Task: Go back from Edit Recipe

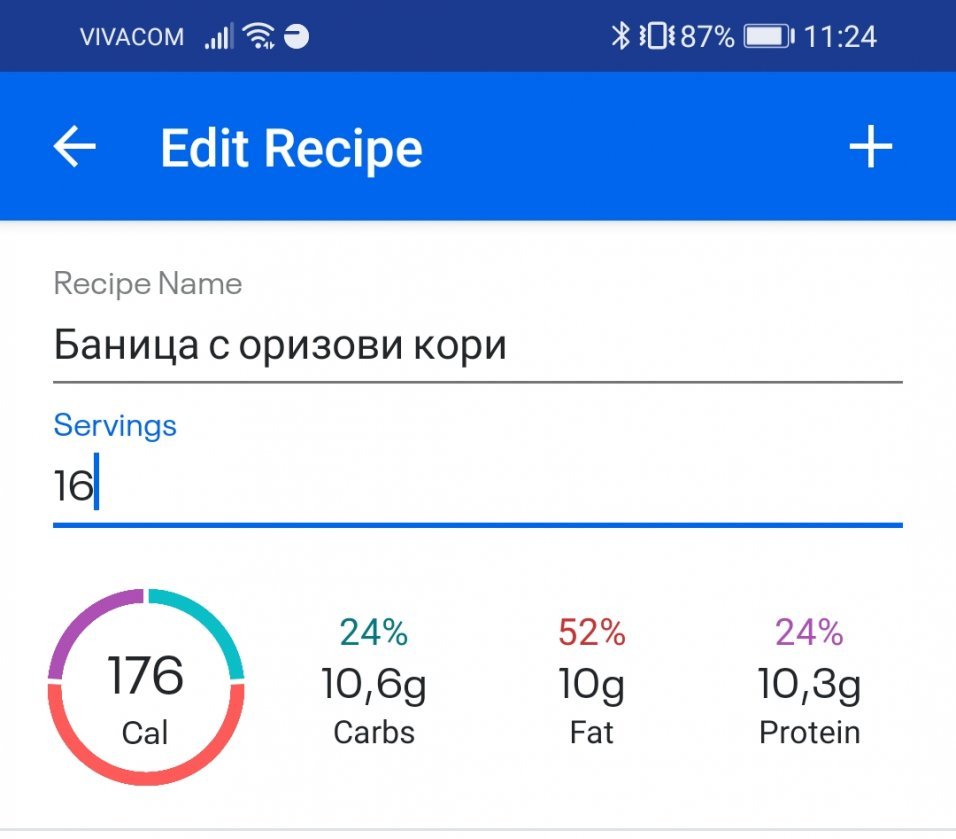Action: (x=74, y=146)
